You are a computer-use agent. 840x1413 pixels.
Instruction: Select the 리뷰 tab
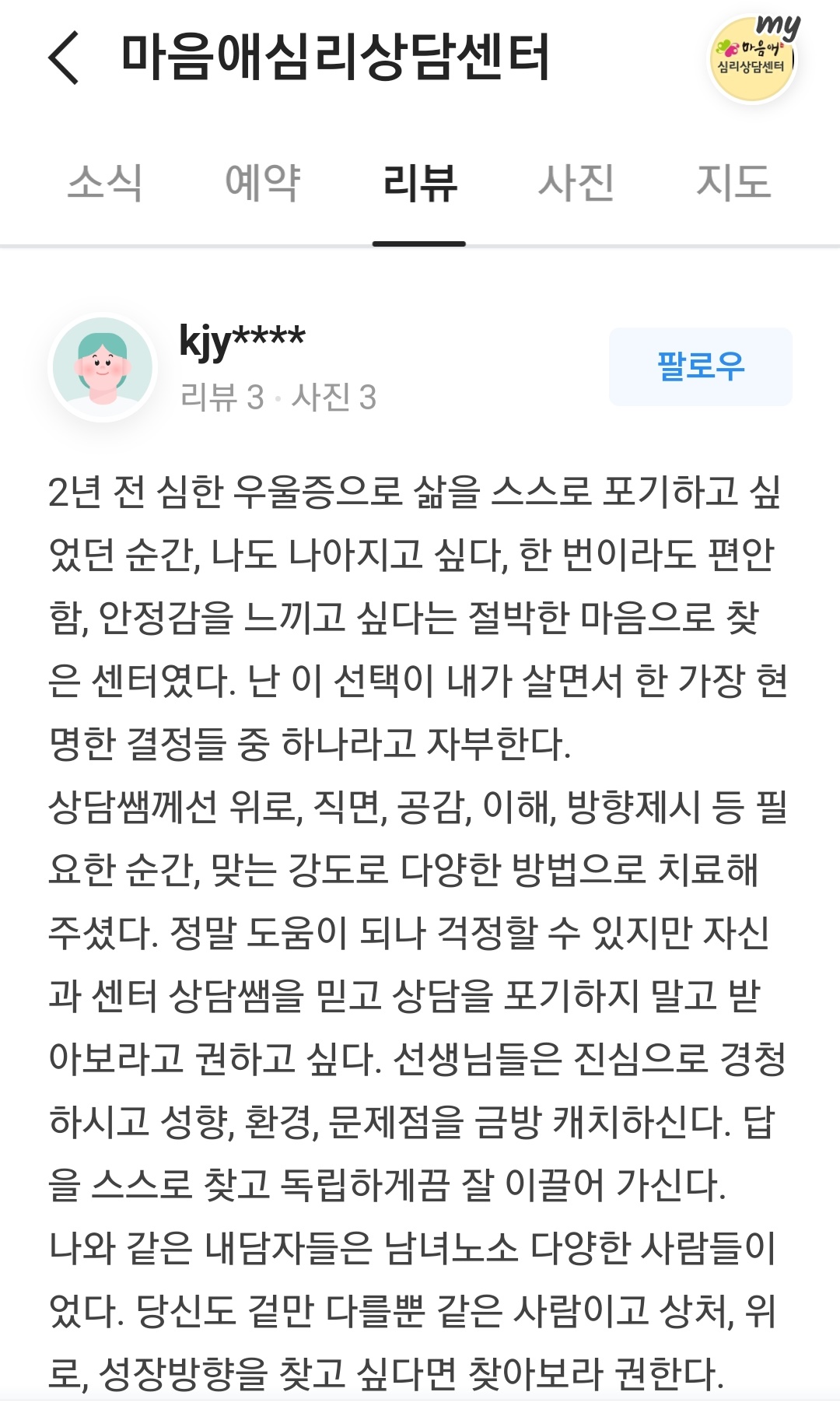click(419, 184)
